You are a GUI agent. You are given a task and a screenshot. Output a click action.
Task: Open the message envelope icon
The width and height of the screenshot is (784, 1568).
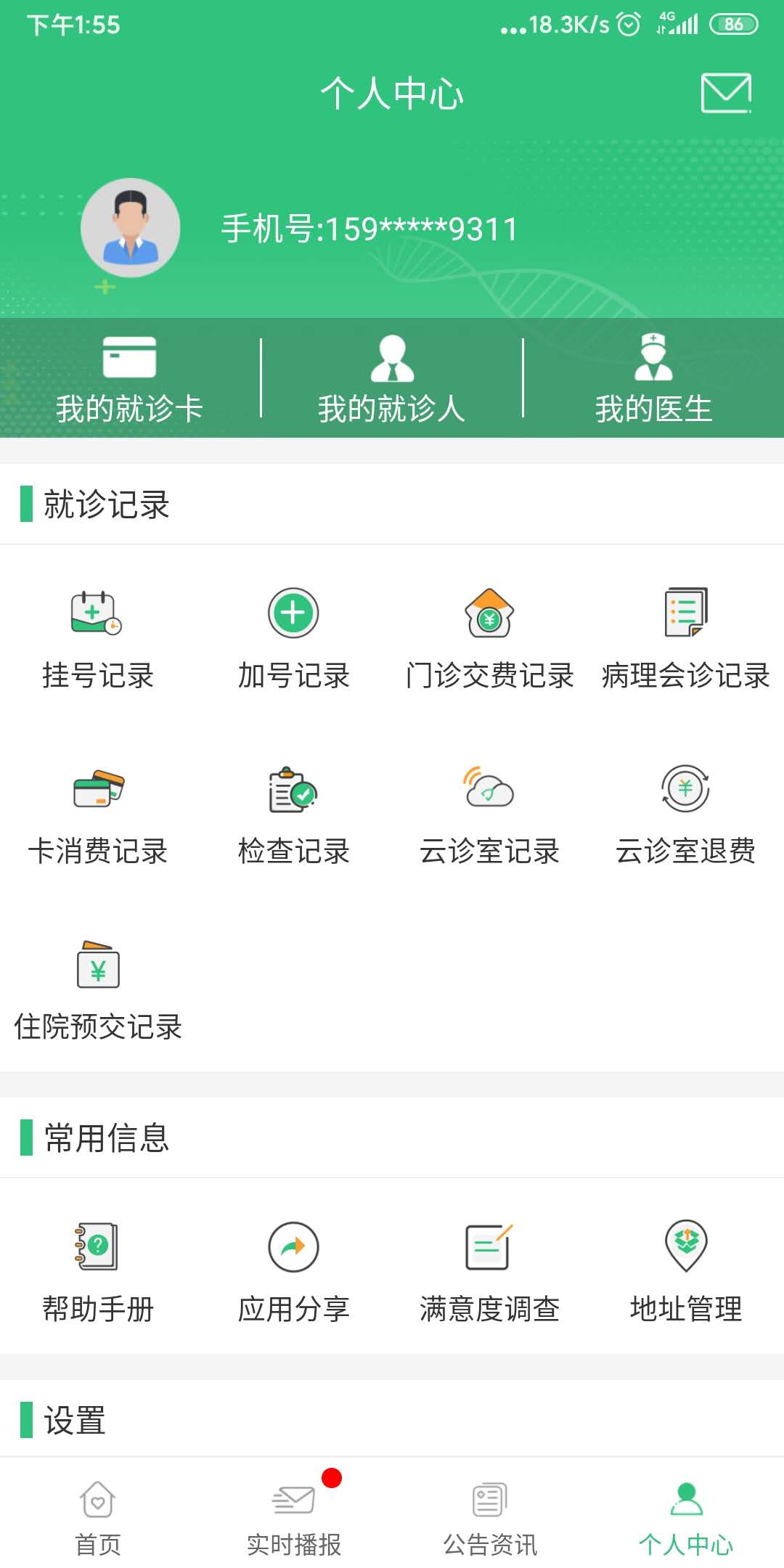click(x=724, y=93)
